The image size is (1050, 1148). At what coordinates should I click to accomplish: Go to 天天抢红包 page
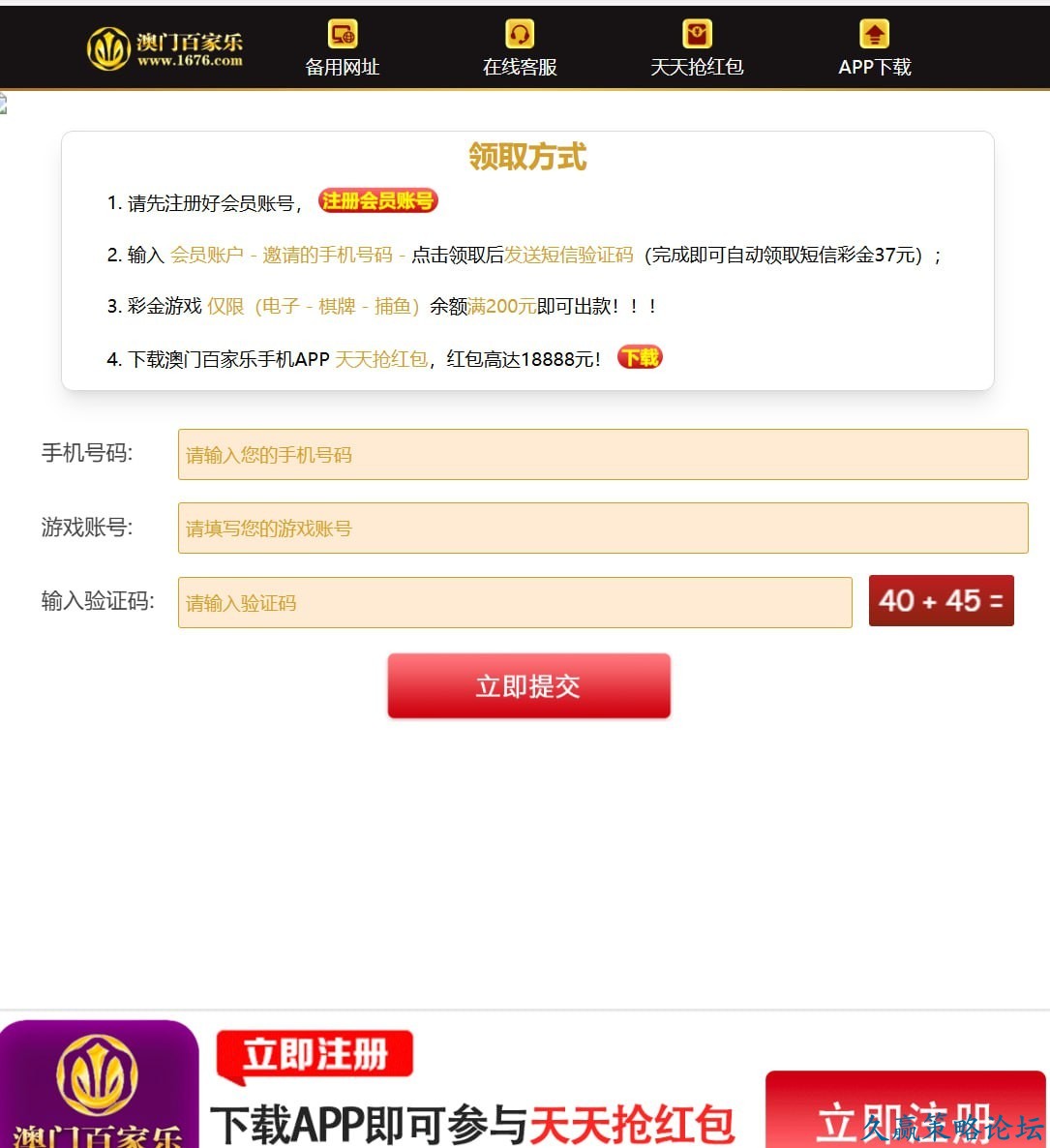pos(697,49)
